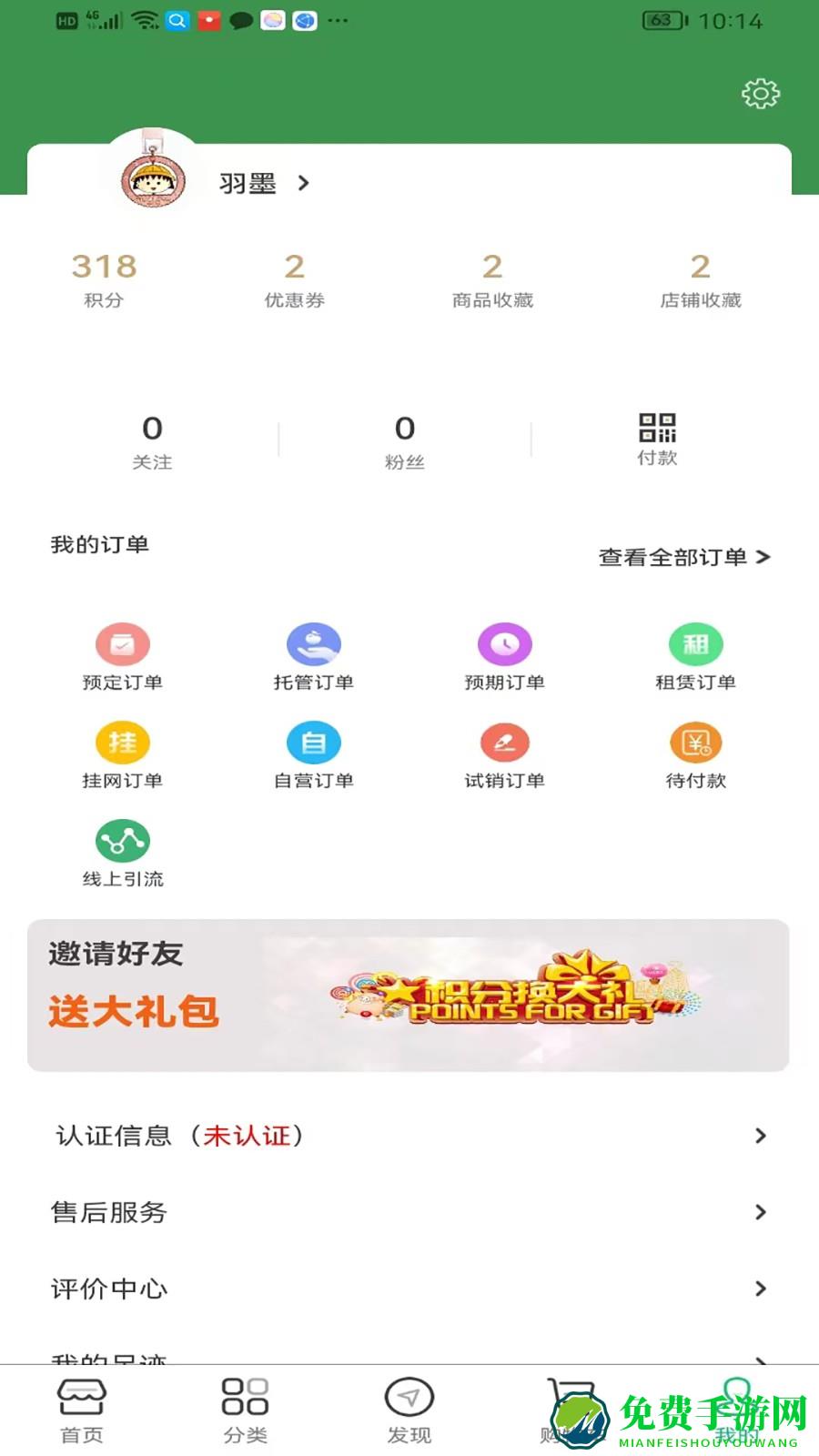This screenshot has width=819, height=1456.
Task: Open the 评价中心 review center row
Action: click(408, 1288)
